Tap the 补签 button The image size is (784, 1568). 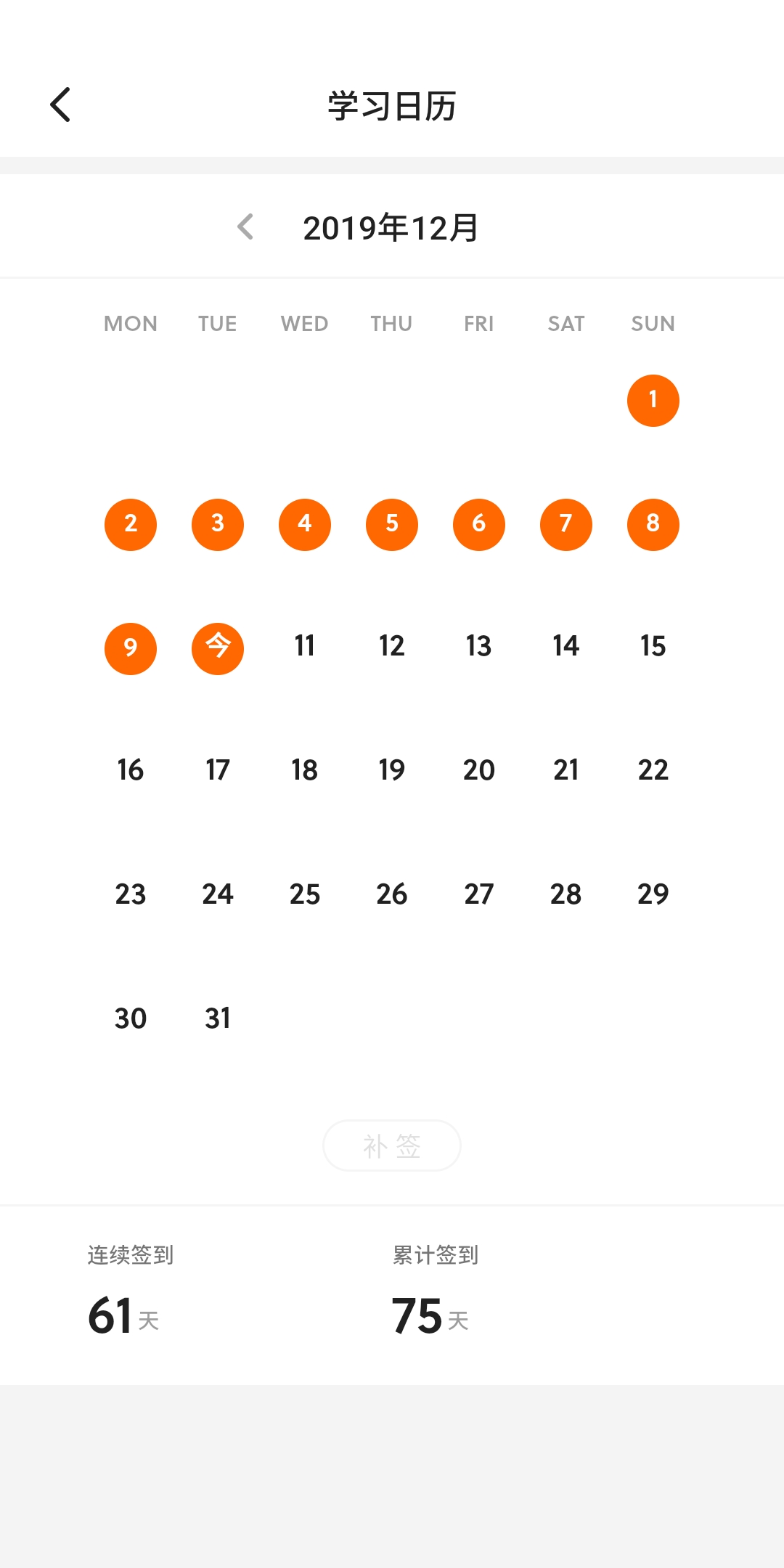[x=391, y=1146]
